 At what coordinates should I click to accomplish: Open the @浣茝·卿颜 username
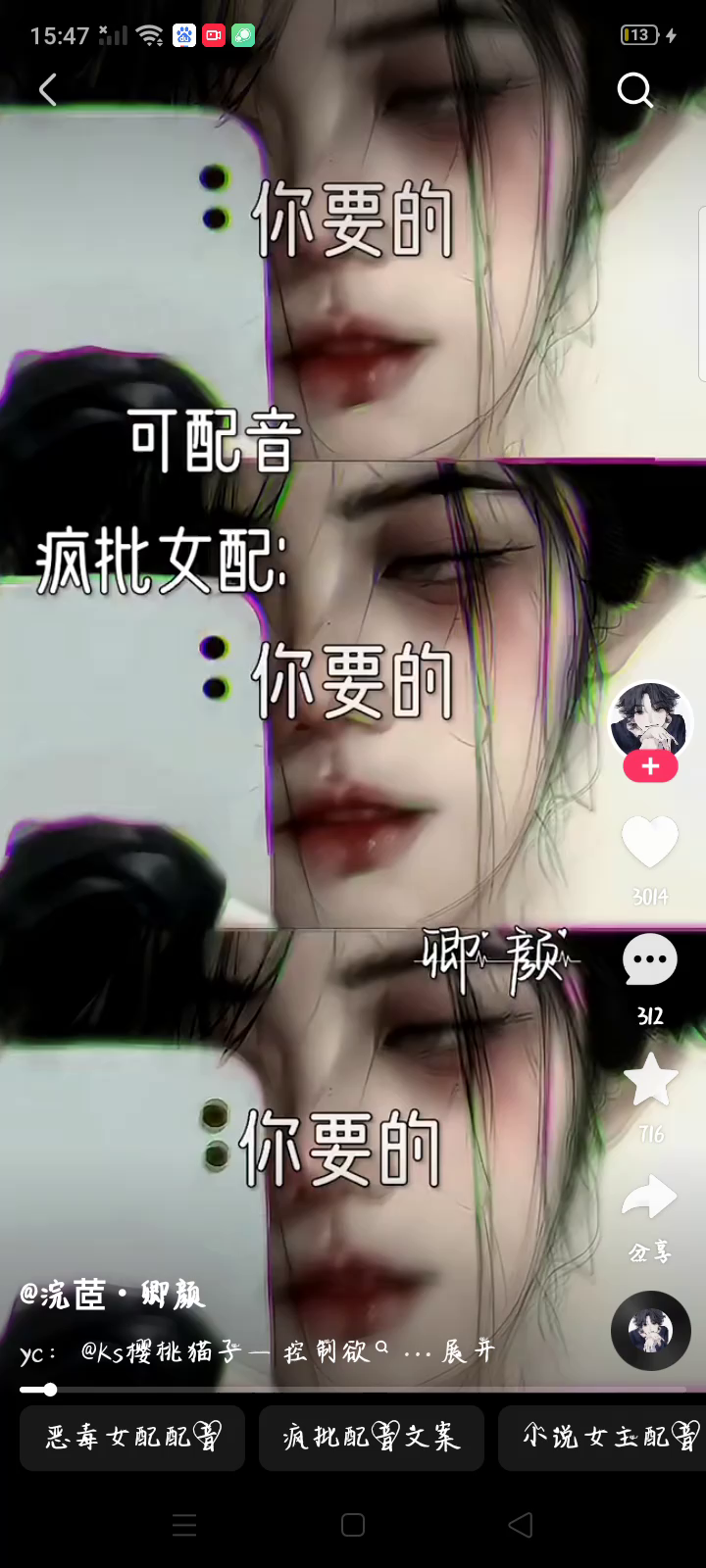pyautogui.click(x=112, y=1295)
